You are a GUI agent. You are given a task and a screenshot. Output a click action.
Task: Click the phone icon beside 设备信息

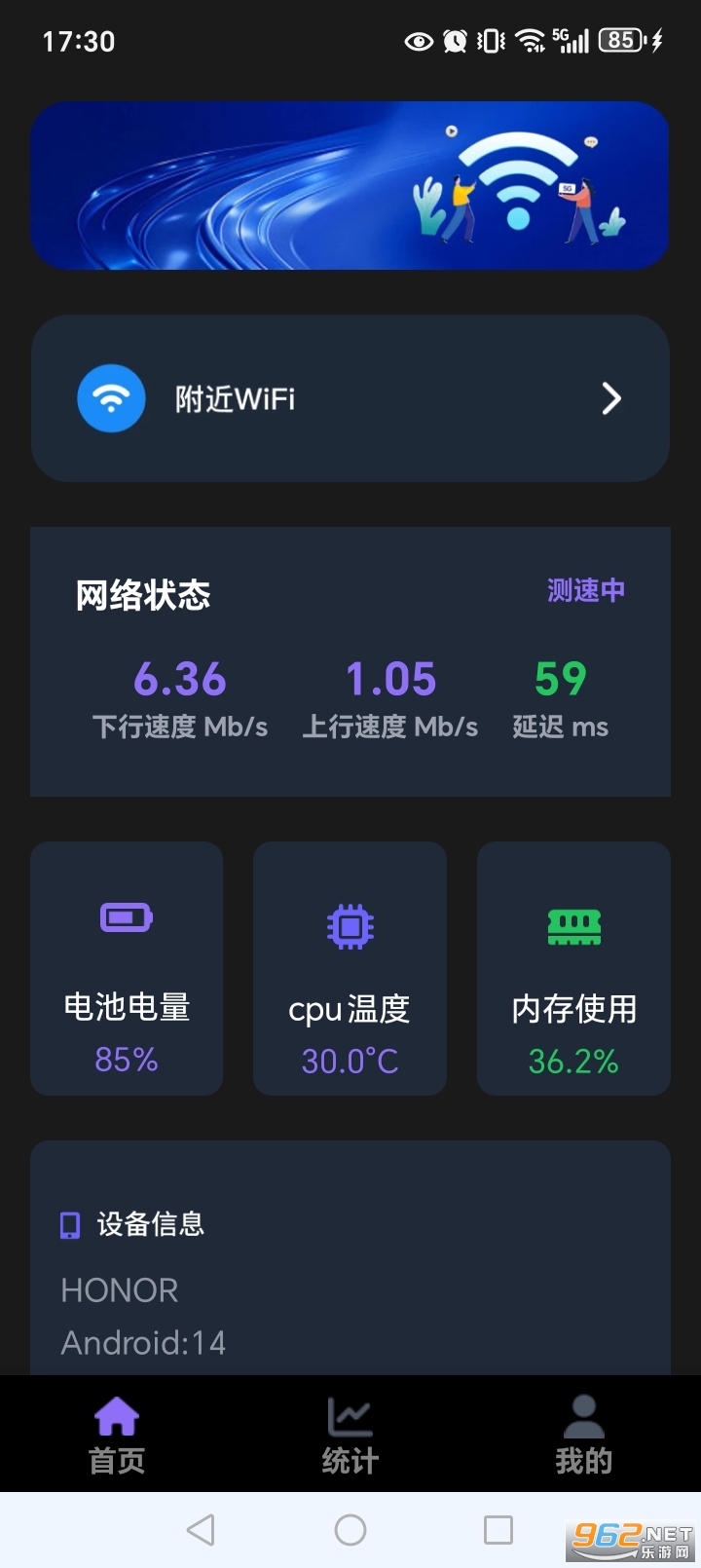69,1226
